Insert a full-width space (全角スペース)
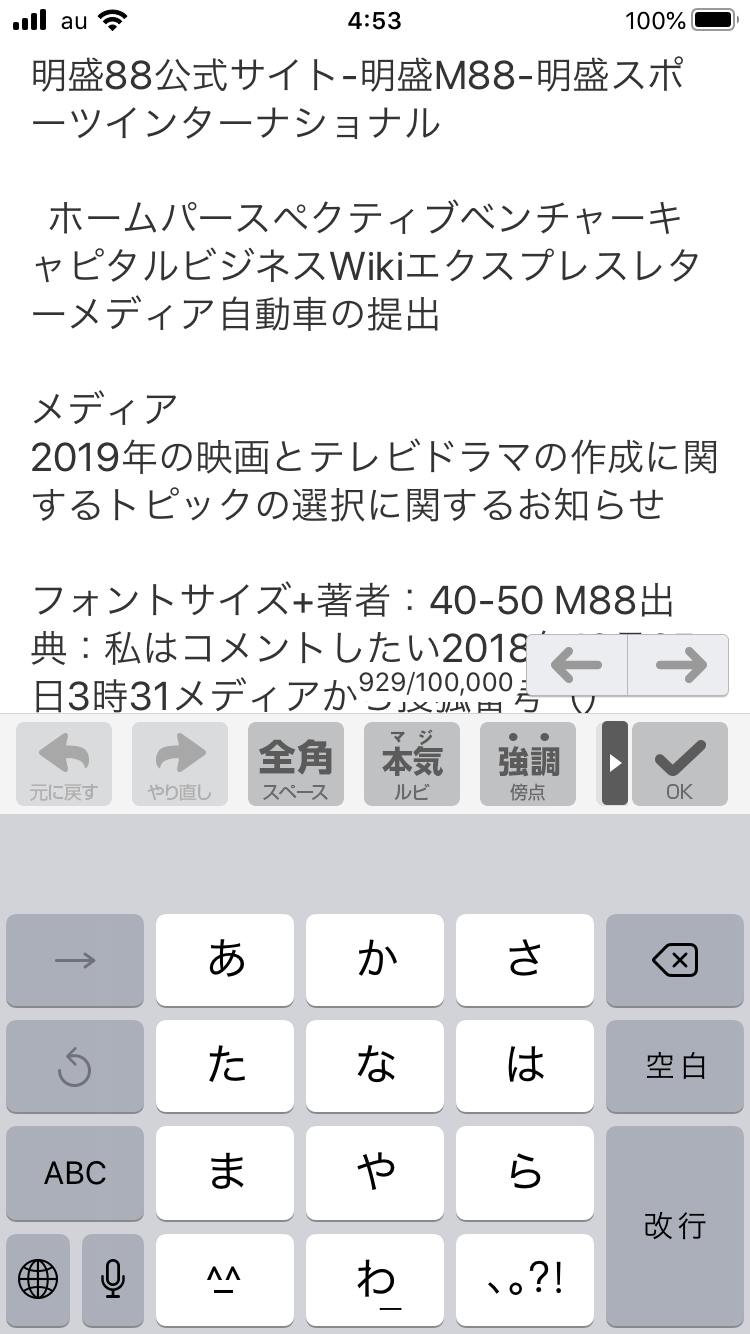750x1334 pixels. 296,764
